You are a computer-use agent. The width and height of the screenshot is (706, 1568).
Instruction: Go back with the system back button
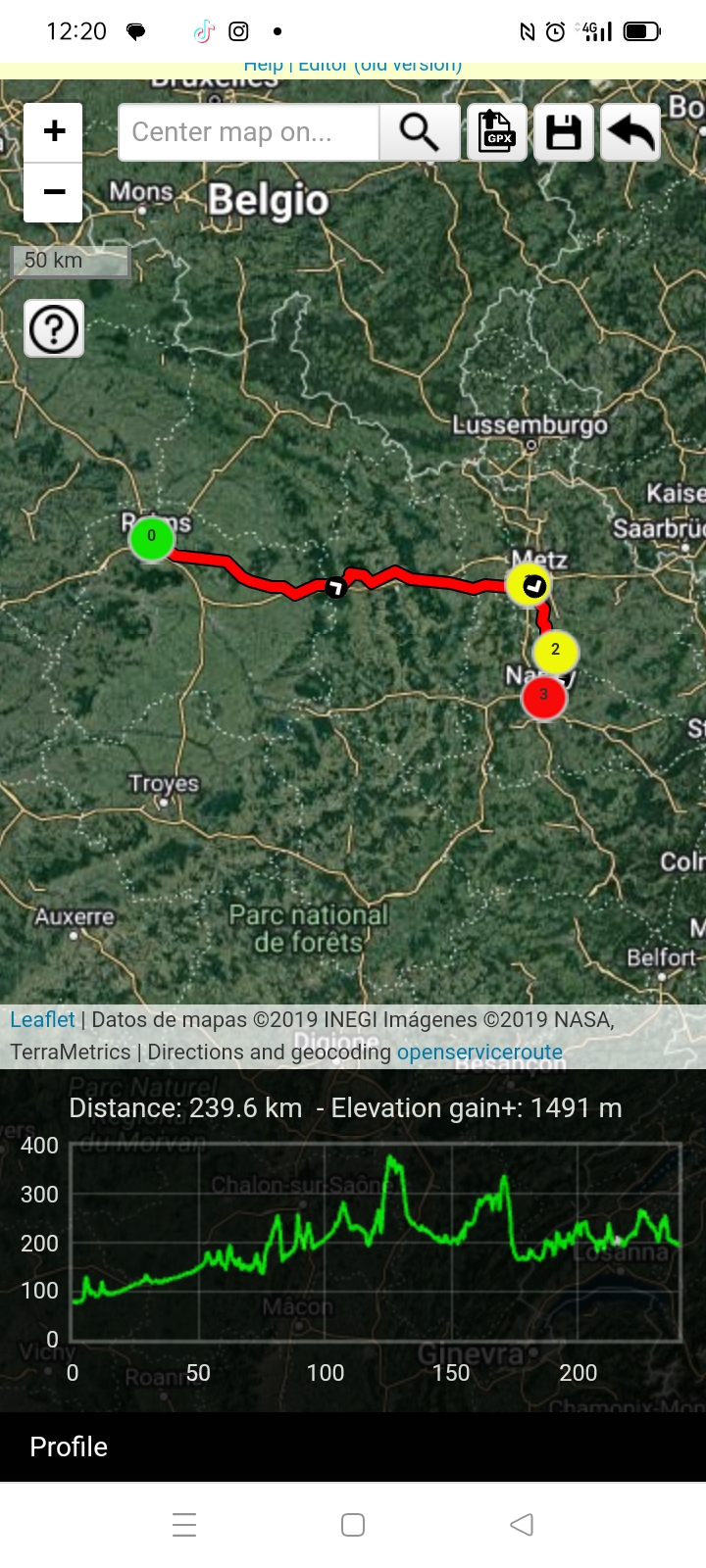coord(522,1525)
